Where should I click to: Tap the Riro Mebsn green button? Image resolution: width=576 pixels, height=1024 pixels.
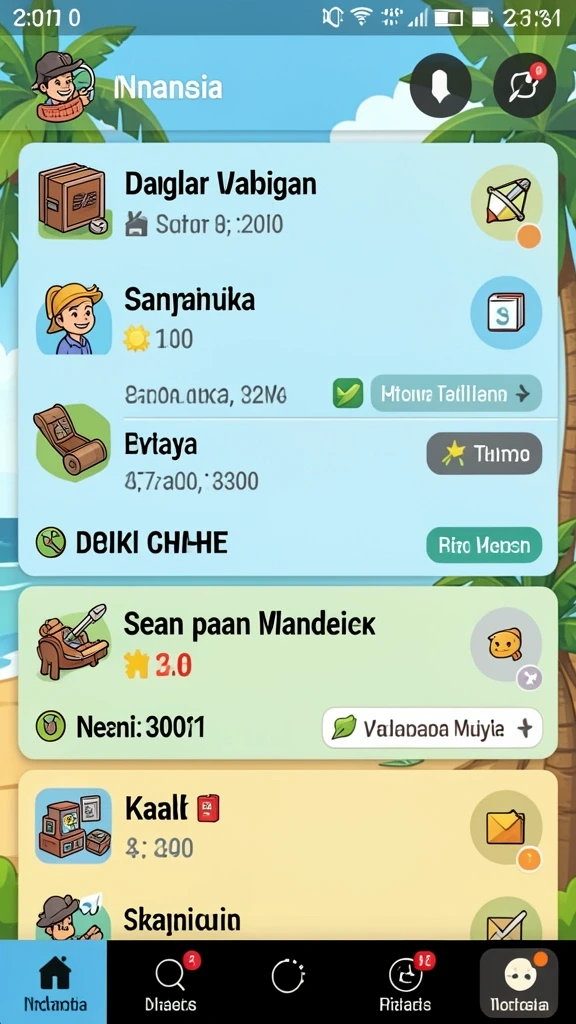[484, 545]
